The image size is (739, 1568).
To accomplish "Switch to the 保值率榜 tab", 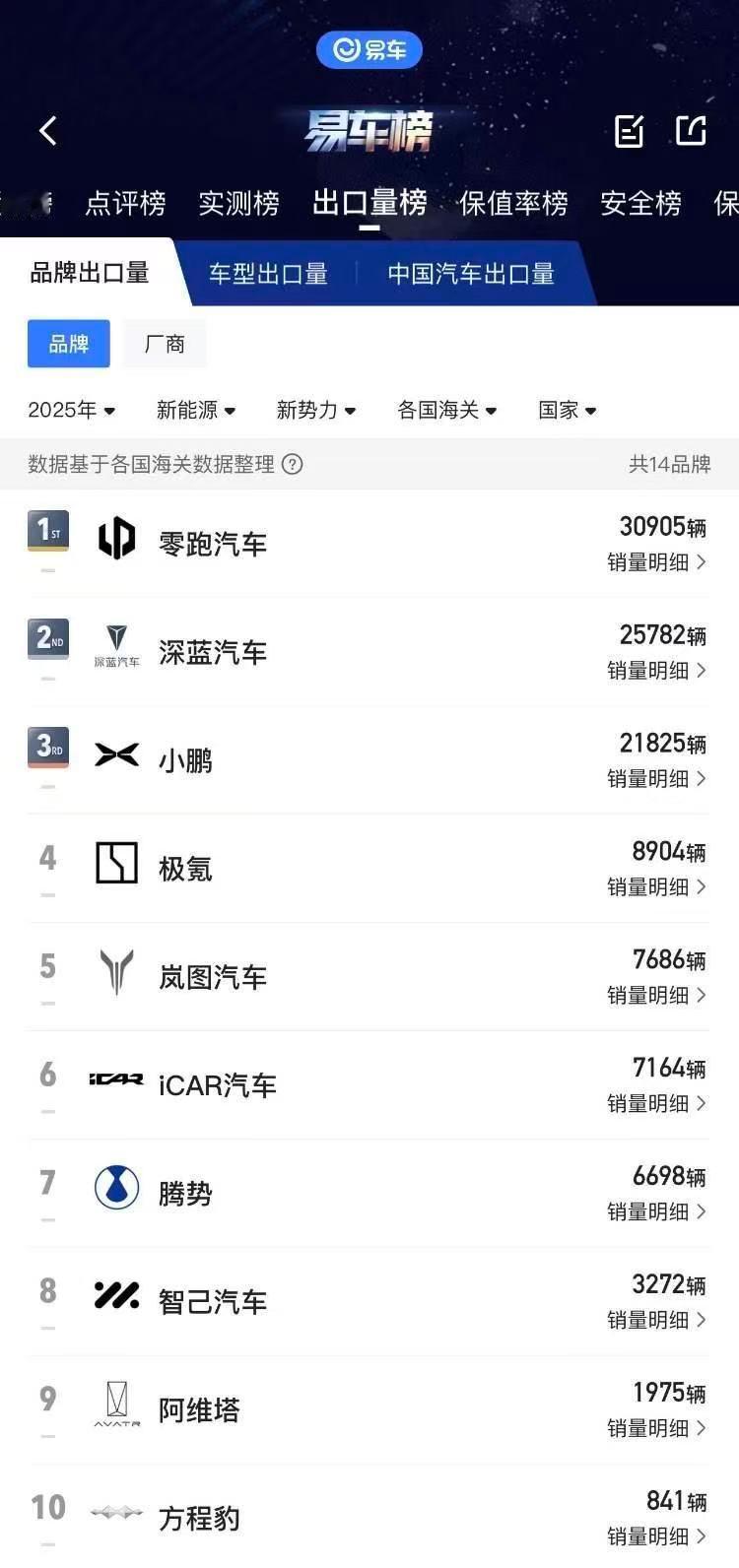I will point(512,203).
